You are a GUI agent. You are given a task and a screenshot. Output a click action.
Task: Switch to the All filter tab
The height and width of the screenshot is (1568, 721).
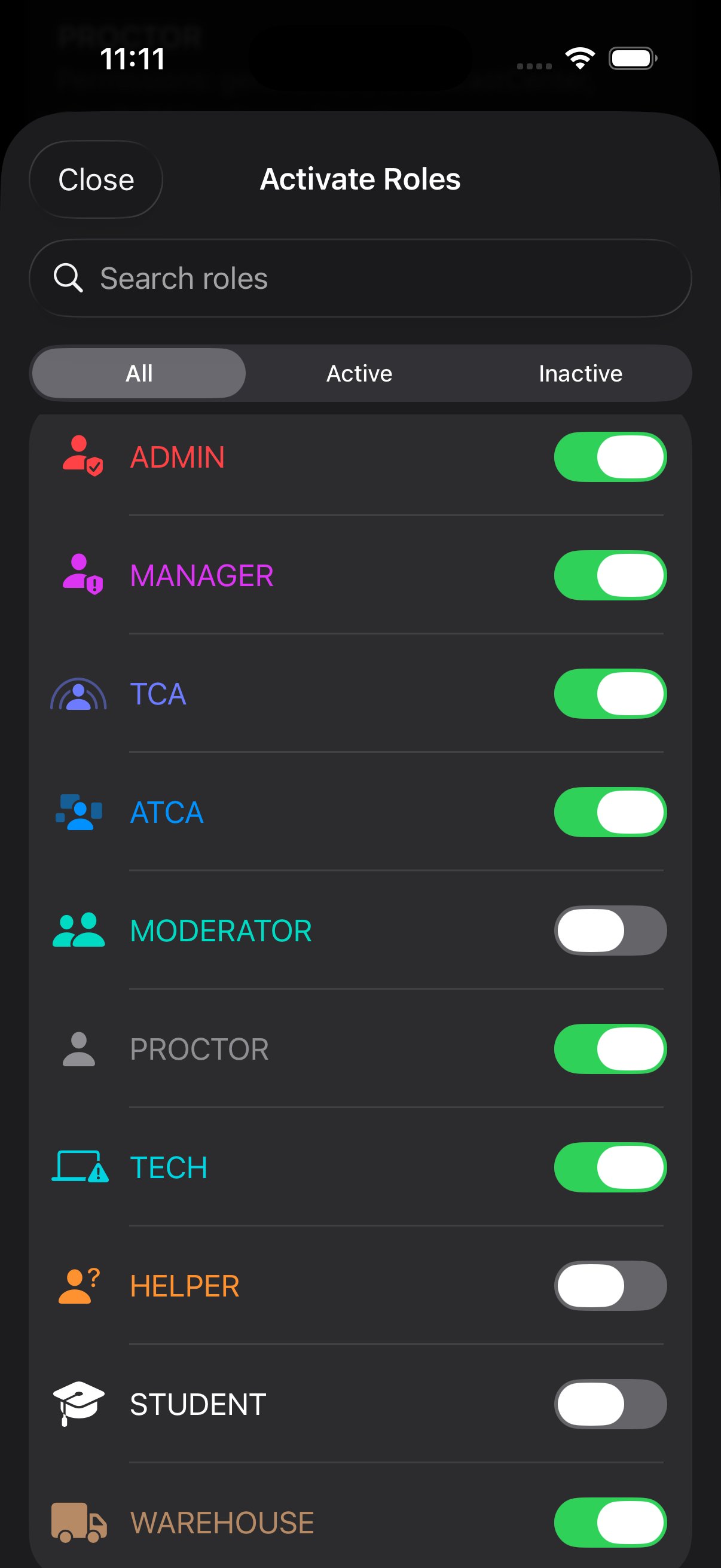[138, 373]
